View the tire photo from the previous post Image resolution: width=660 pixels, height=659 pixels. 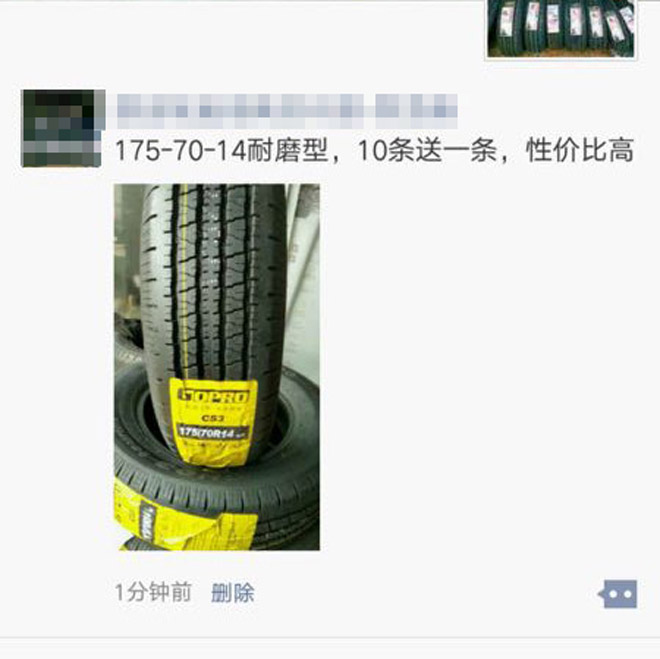tap(560, 28)
